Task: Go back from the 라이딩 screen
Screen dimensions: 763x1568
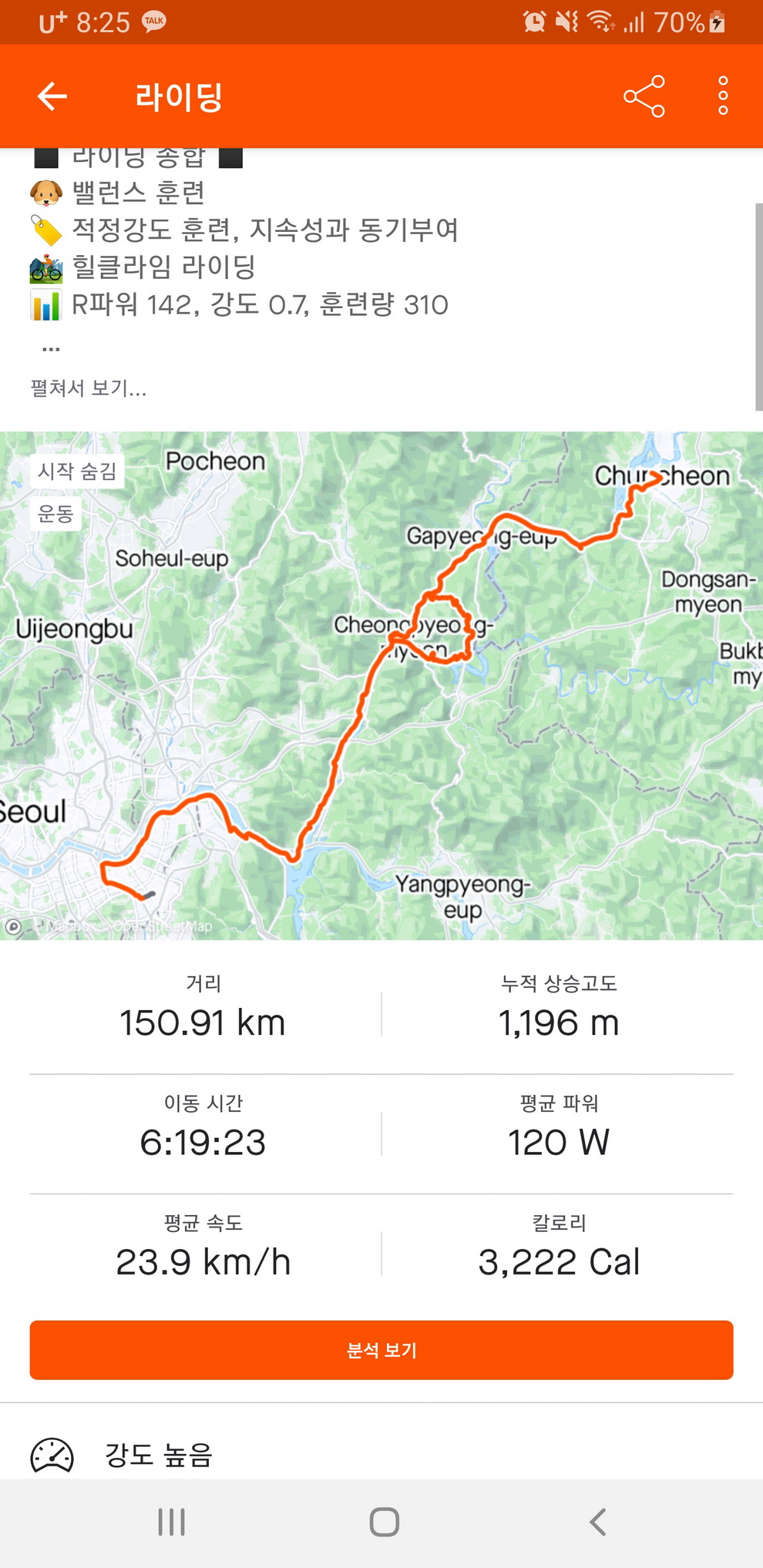Action: [x=52, y=96]
